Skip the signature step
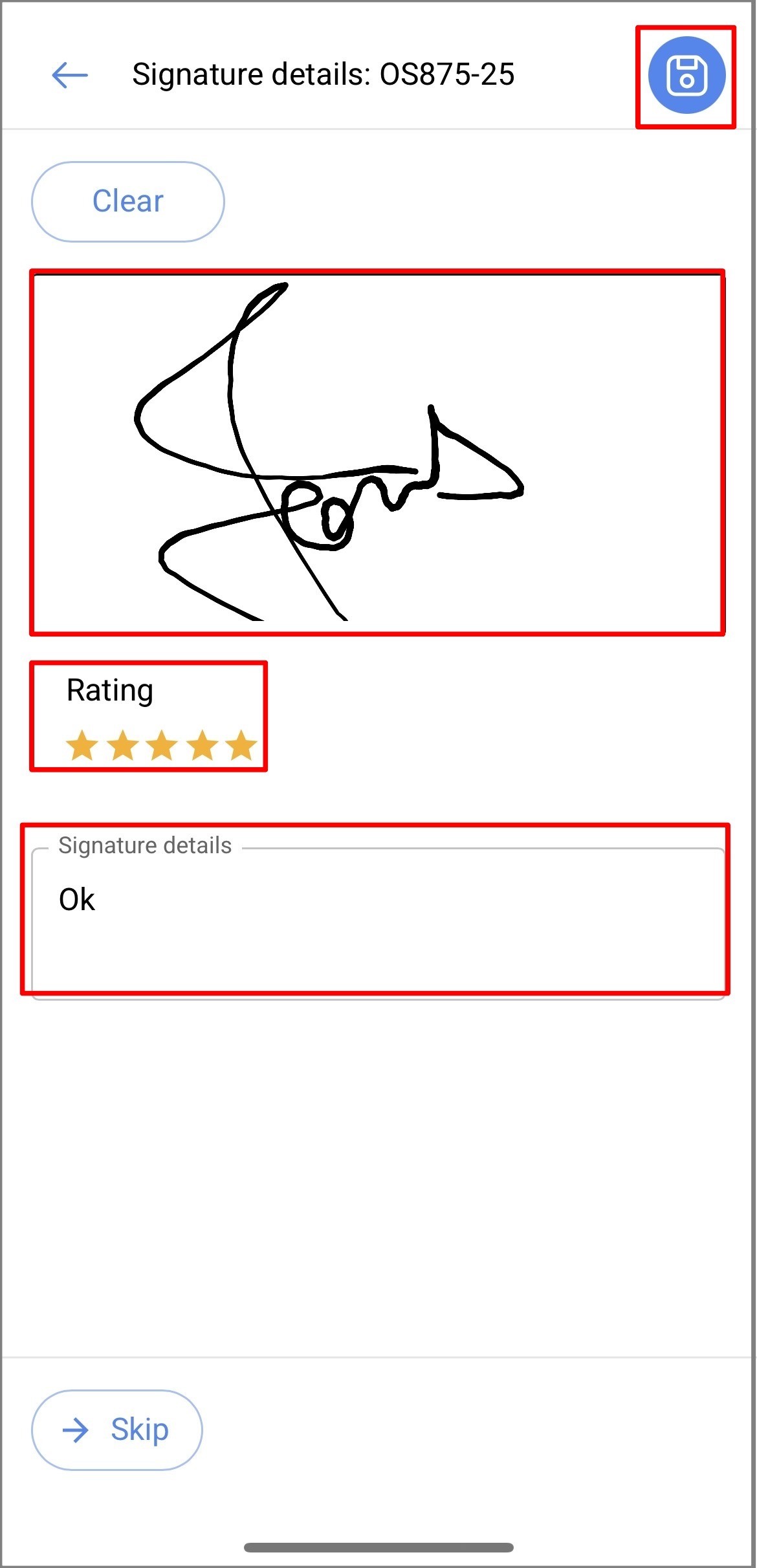Screen dimensions: 757x1568 point(117,1430)
